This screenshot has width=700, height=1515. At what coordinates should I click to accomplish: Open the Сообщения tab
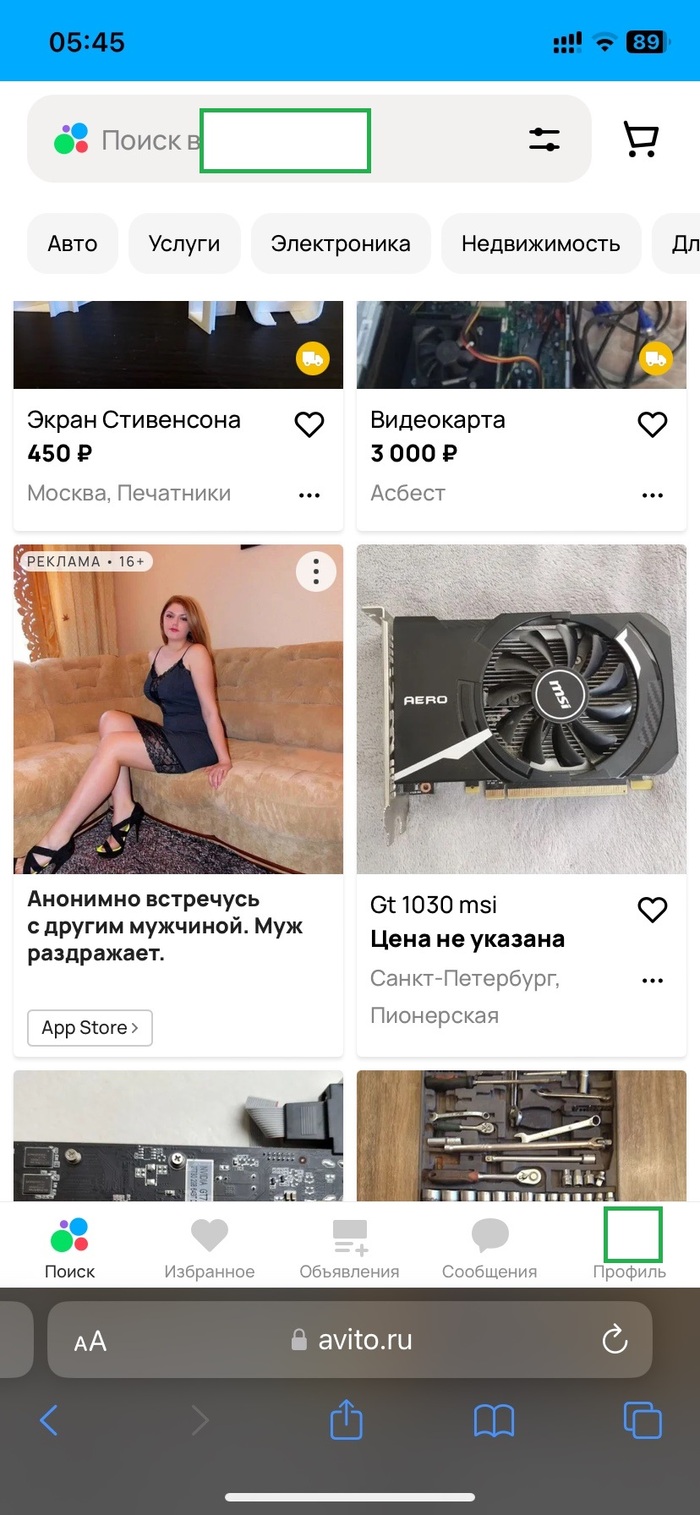(x=489, y=1248)
